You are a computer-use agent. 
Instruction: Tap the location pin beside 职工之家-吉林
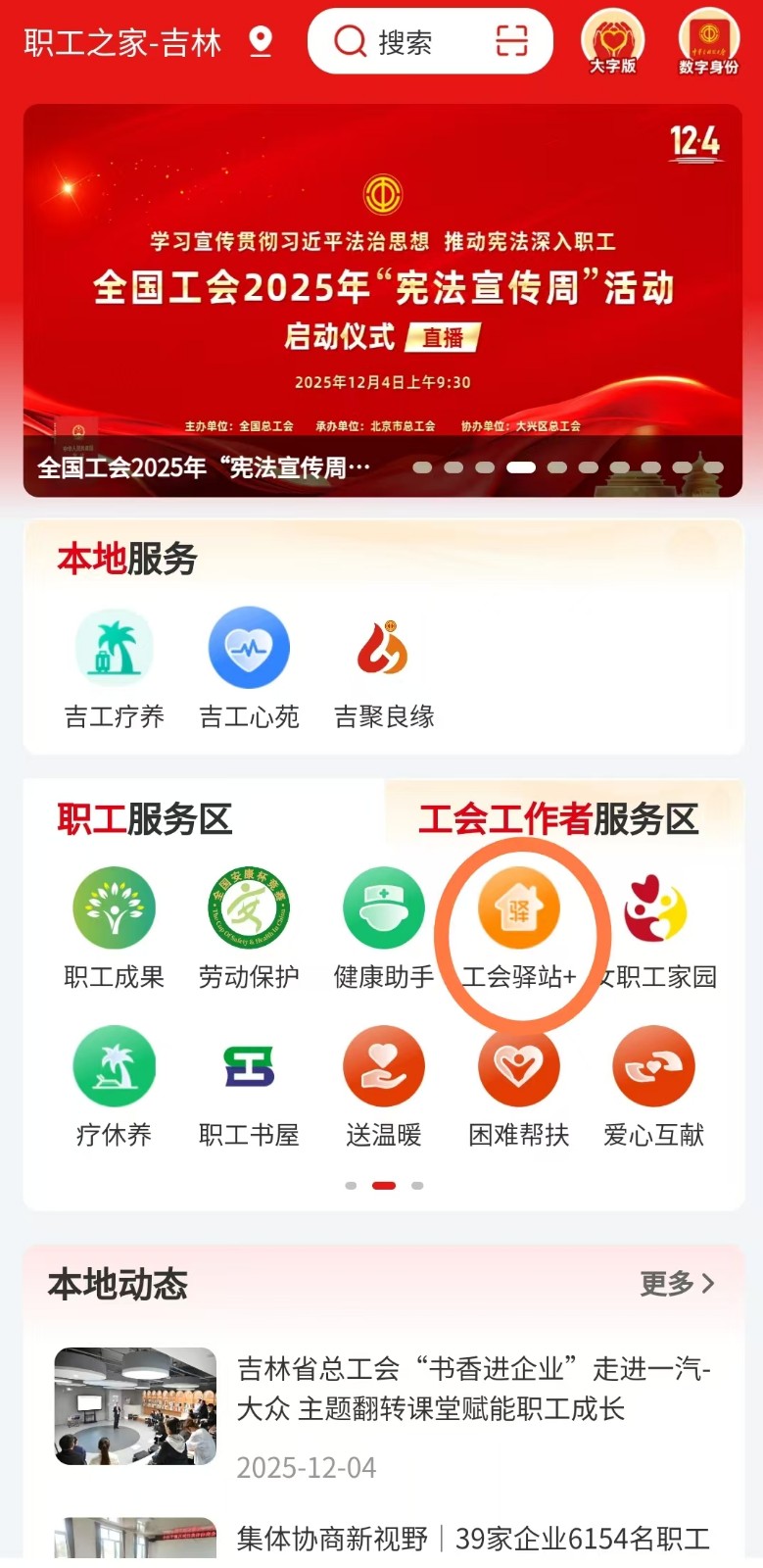[261, 42]
